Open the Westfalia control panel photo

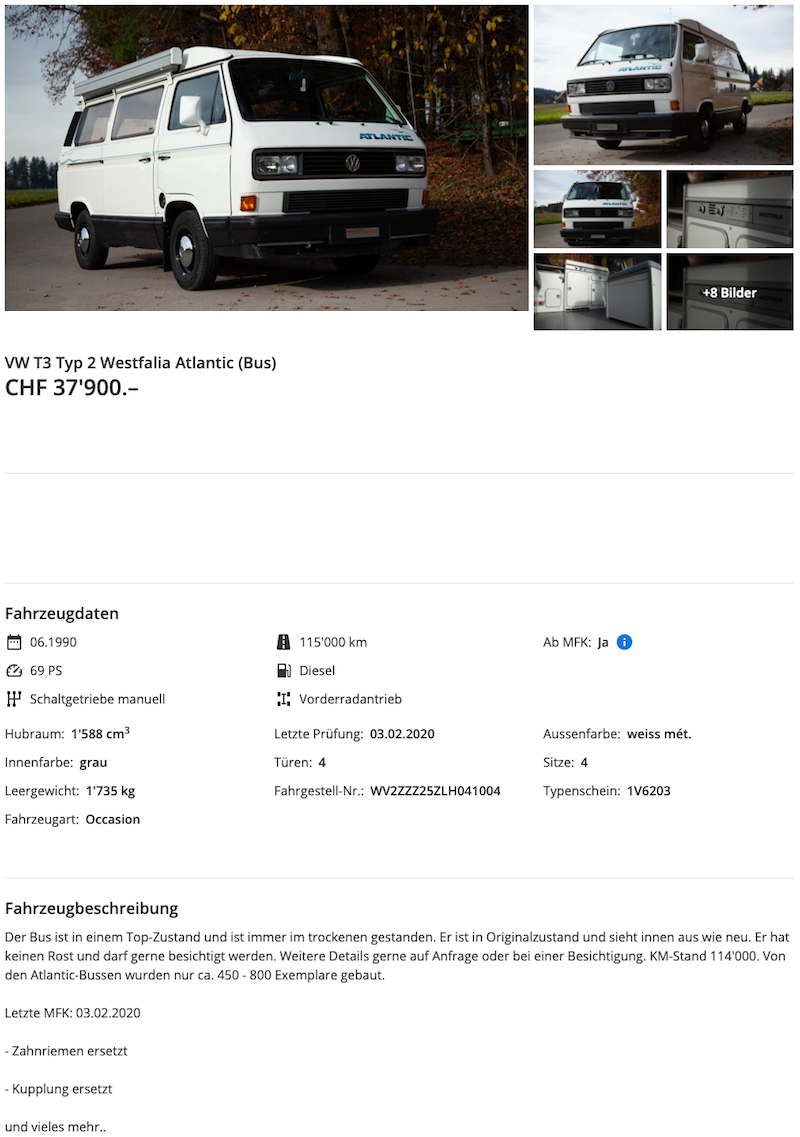[729, 209]
